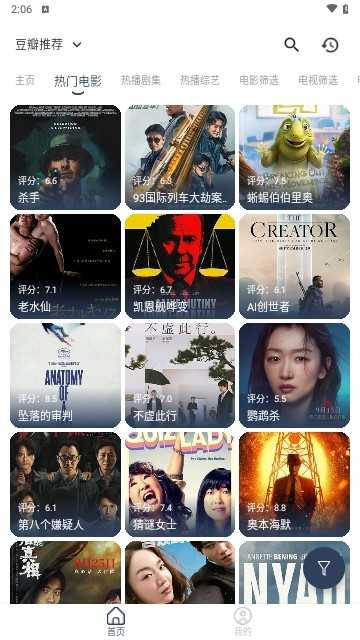Select the 电影筛选 tab
Image resolution: width=360 pixels, height=640 pixels.
(259, 81)
